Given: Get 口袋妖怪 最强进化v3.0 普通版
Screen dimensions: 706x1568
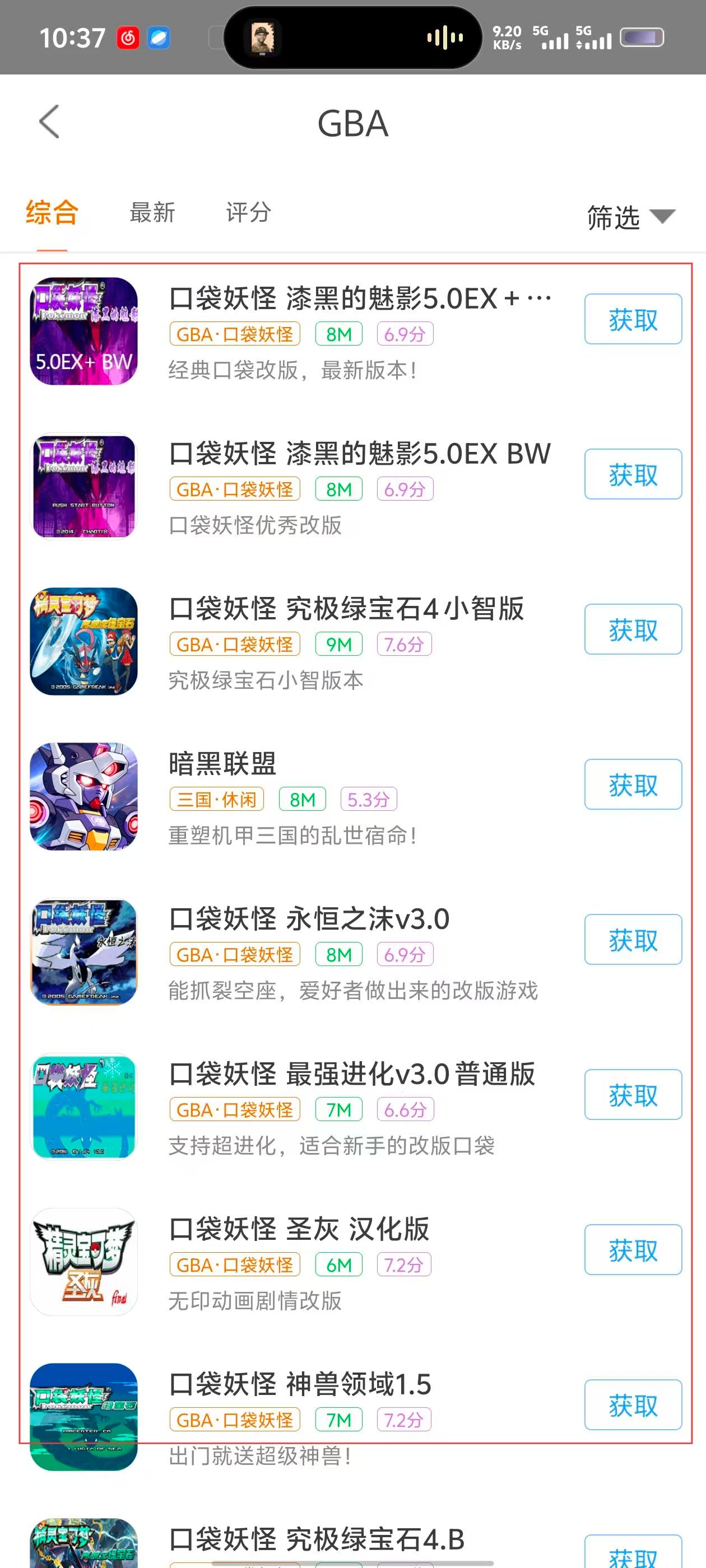Looking at the screenshot, I should (x=632, y=1094).
